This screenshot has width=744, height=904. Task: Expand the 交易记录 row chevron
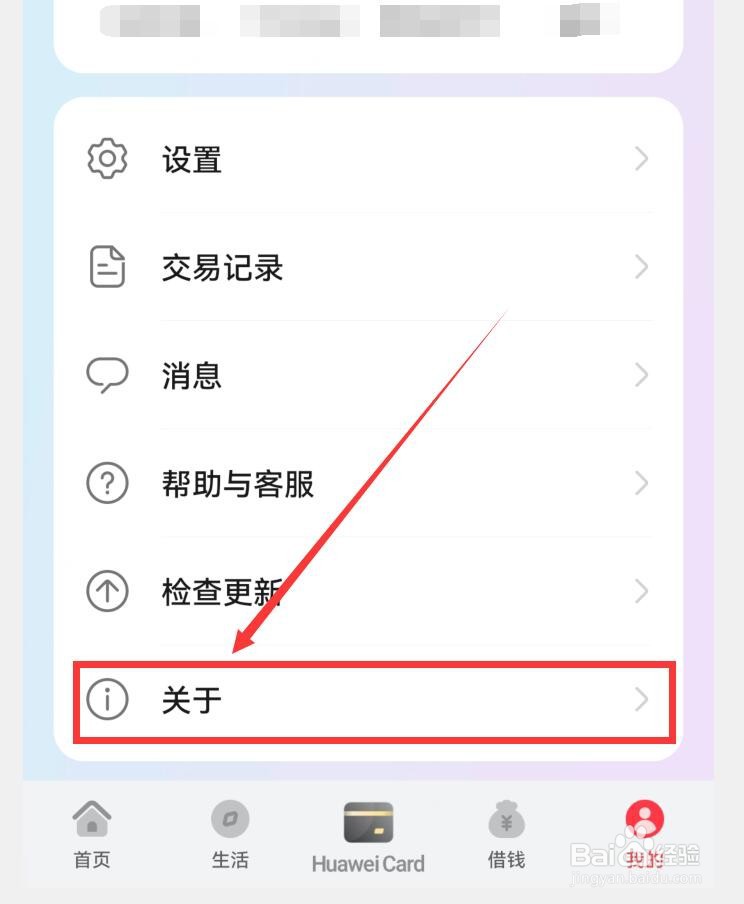(642, 266)
